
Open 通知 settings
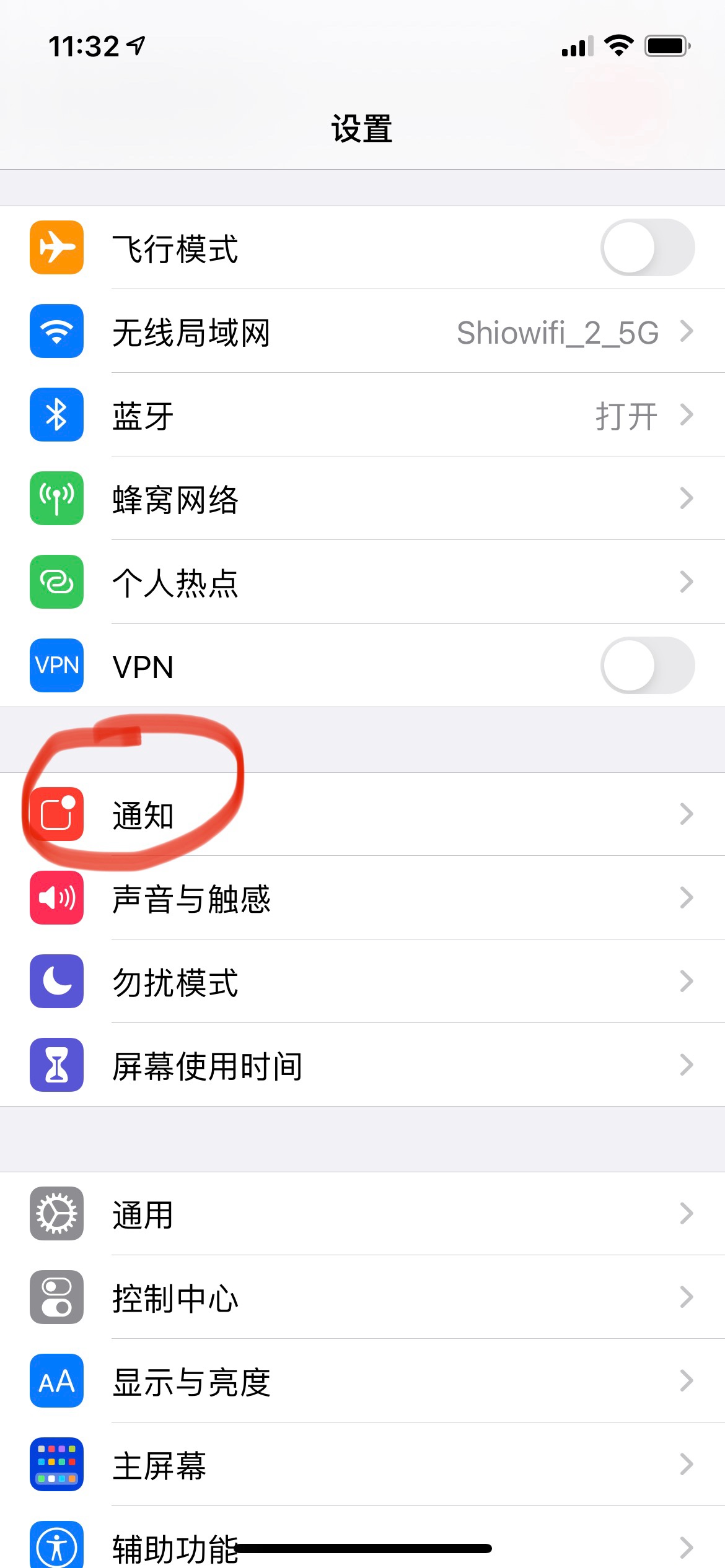[362, 814]
